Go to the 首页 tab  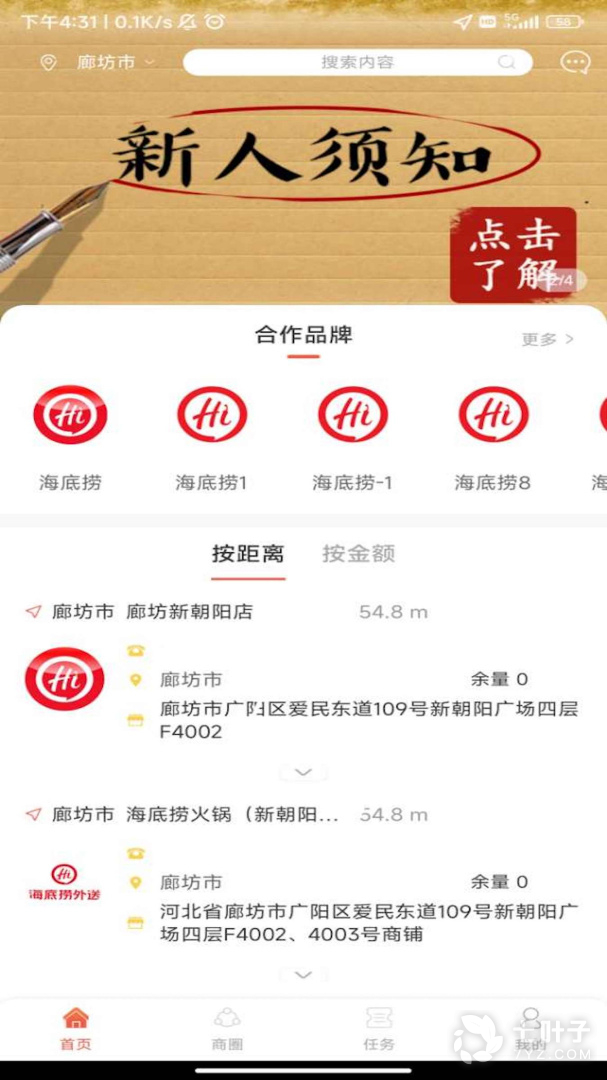point(76,1029)
